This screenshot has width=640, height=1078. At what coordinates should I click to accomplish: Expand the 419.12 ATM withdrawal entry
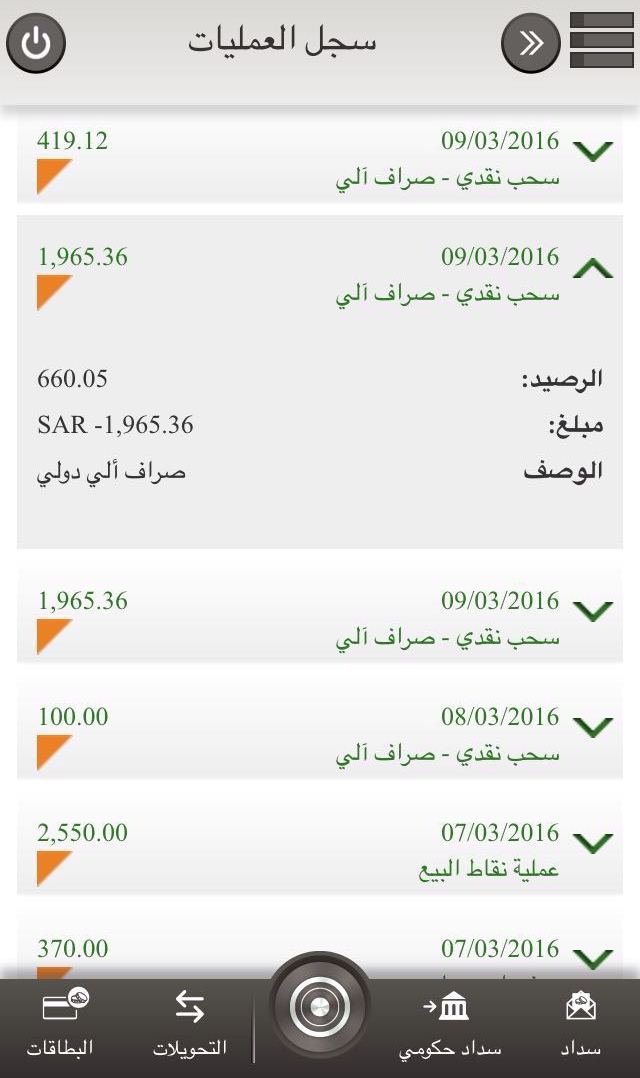pyautogui.click(x=593, y=151)
